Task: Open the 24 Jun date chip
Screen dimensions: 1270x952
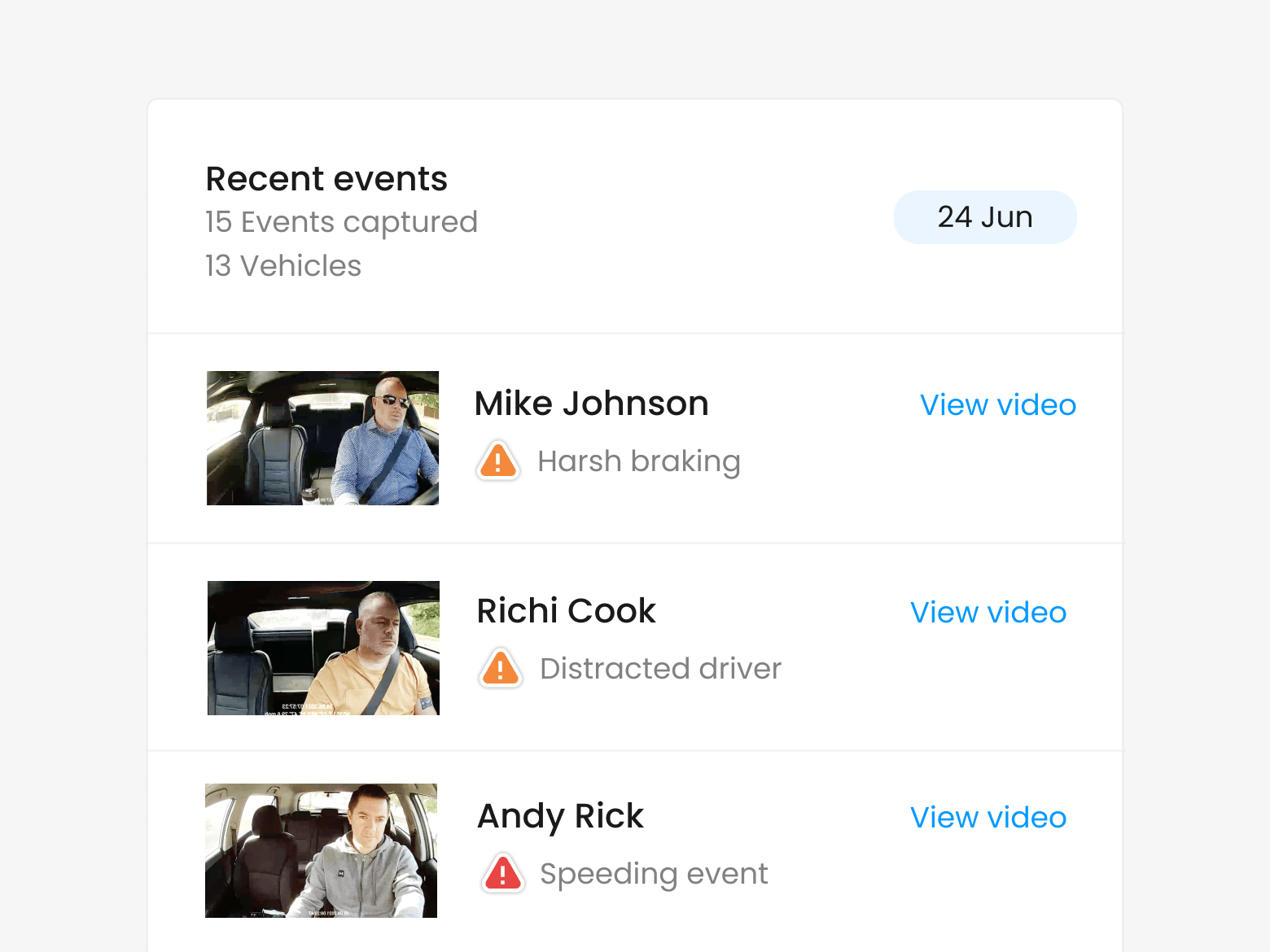Action: coord(985,217)
